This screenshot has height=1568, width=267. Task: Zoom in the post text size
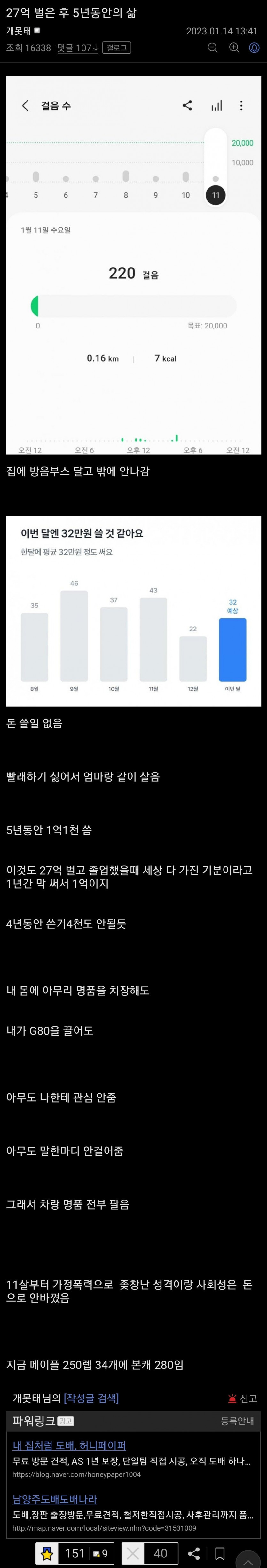click(x=233, y=48)
